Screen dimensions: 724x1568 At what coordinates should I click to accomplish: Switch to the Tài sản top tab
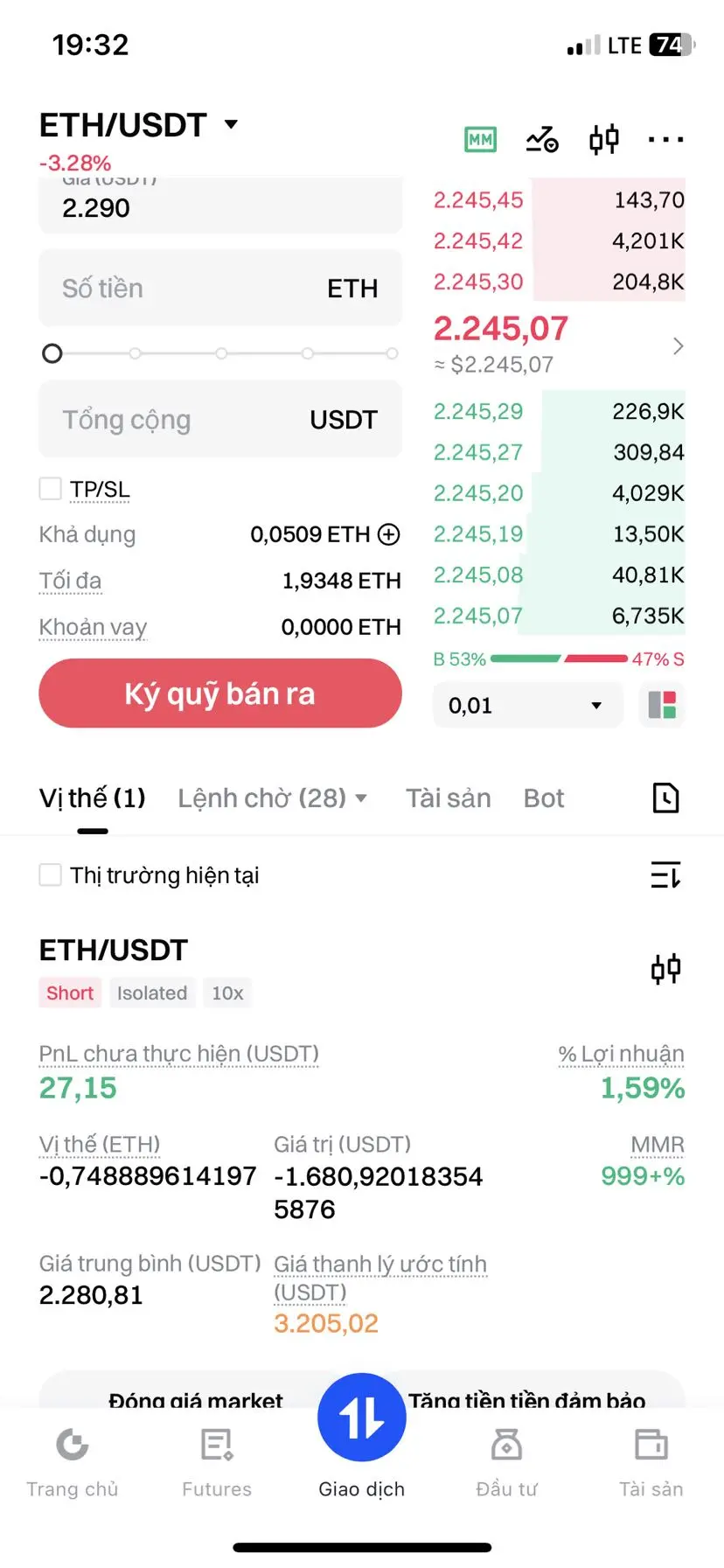[x=448, y=798]
